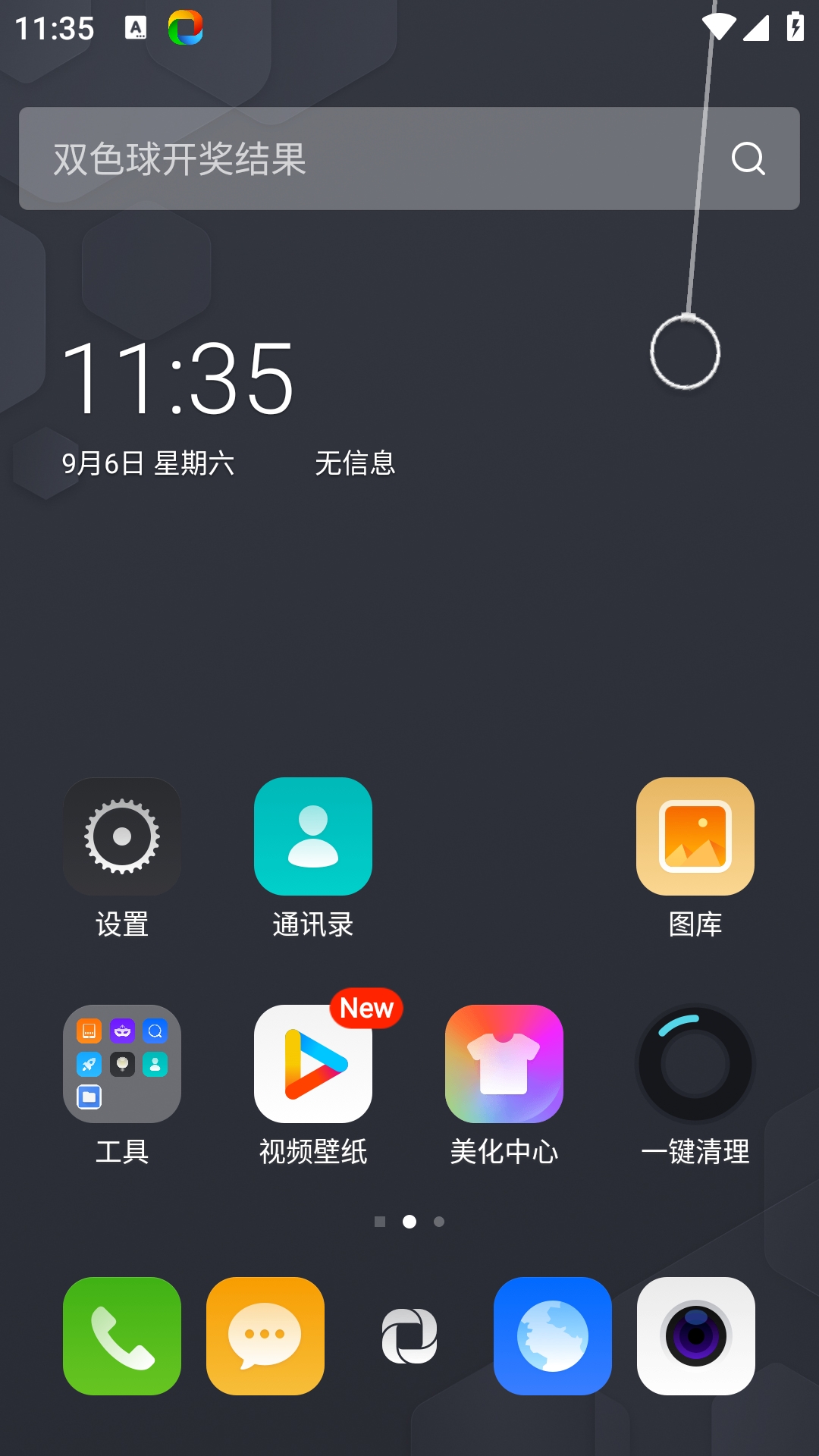Open the 工具 tools folder

(x=122, y=1064)
